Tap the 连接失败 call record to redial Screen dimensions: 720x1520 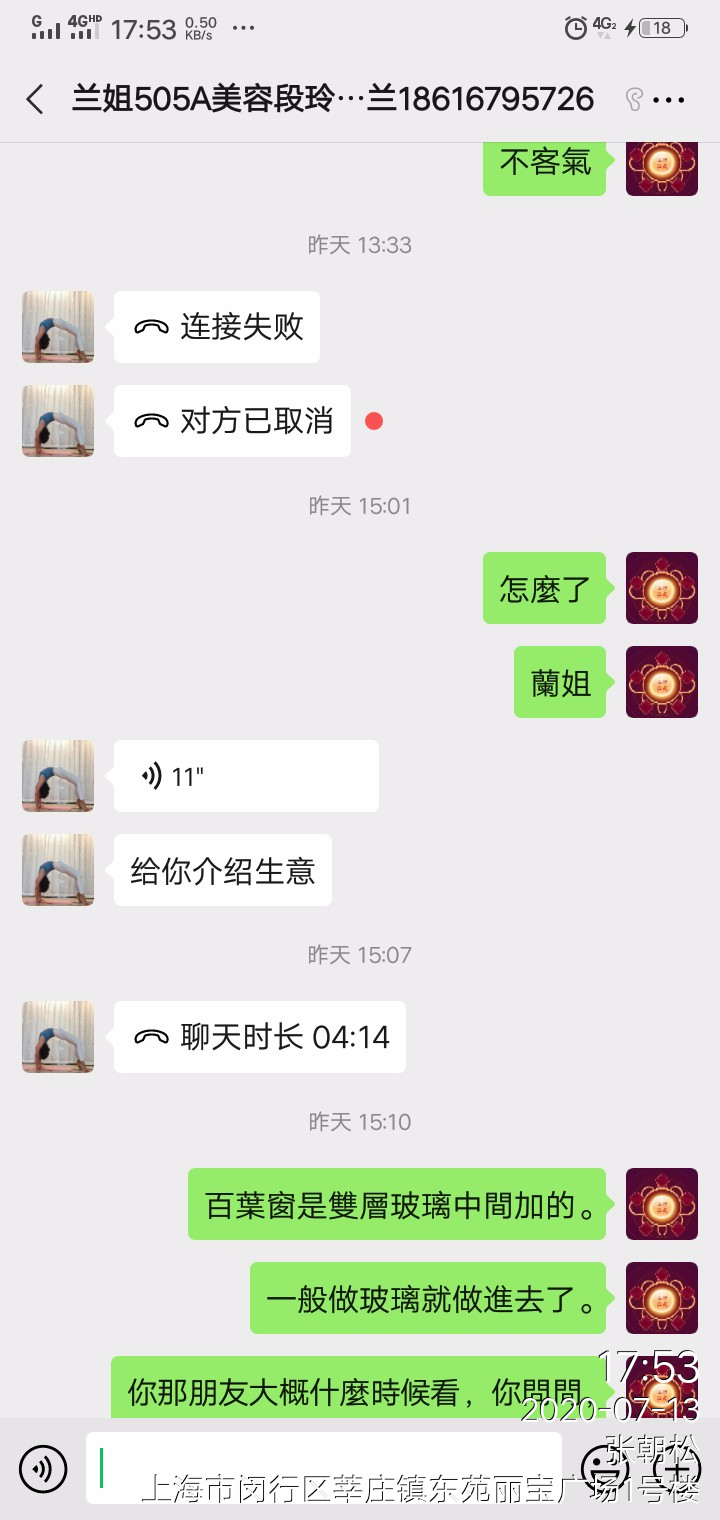click(x=217, y=327)
